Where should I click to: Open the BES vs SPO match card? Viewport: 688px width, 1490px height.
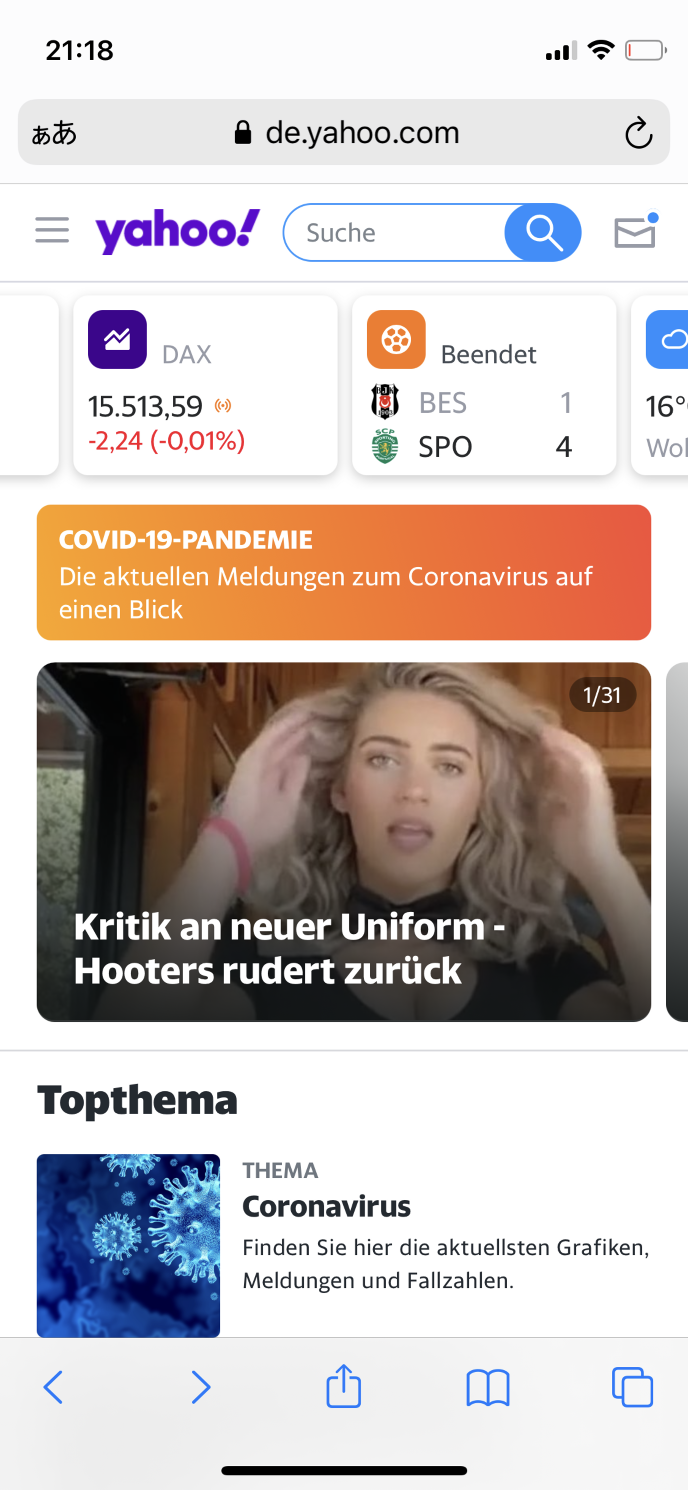pos(484,385)
